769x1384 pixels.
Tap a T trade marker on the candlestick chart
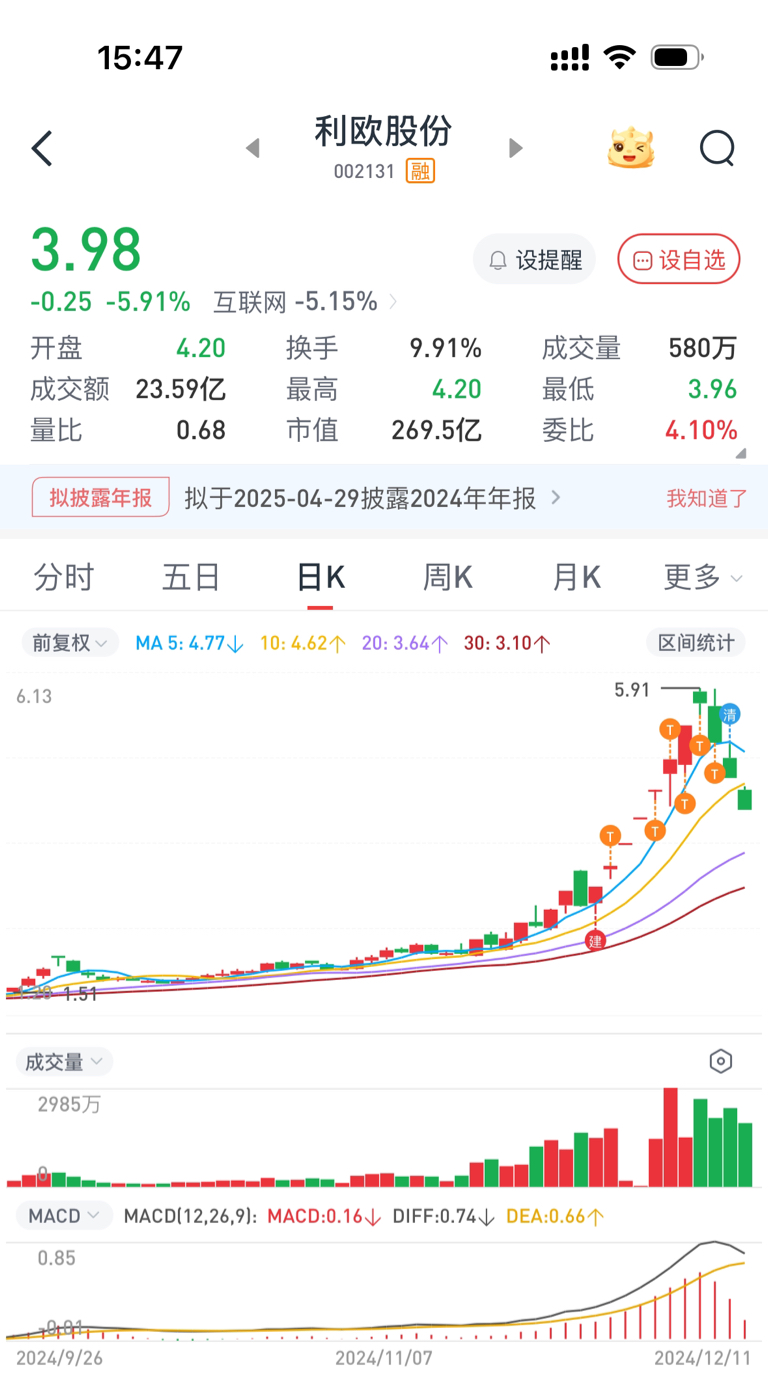(x=672, y=730)
